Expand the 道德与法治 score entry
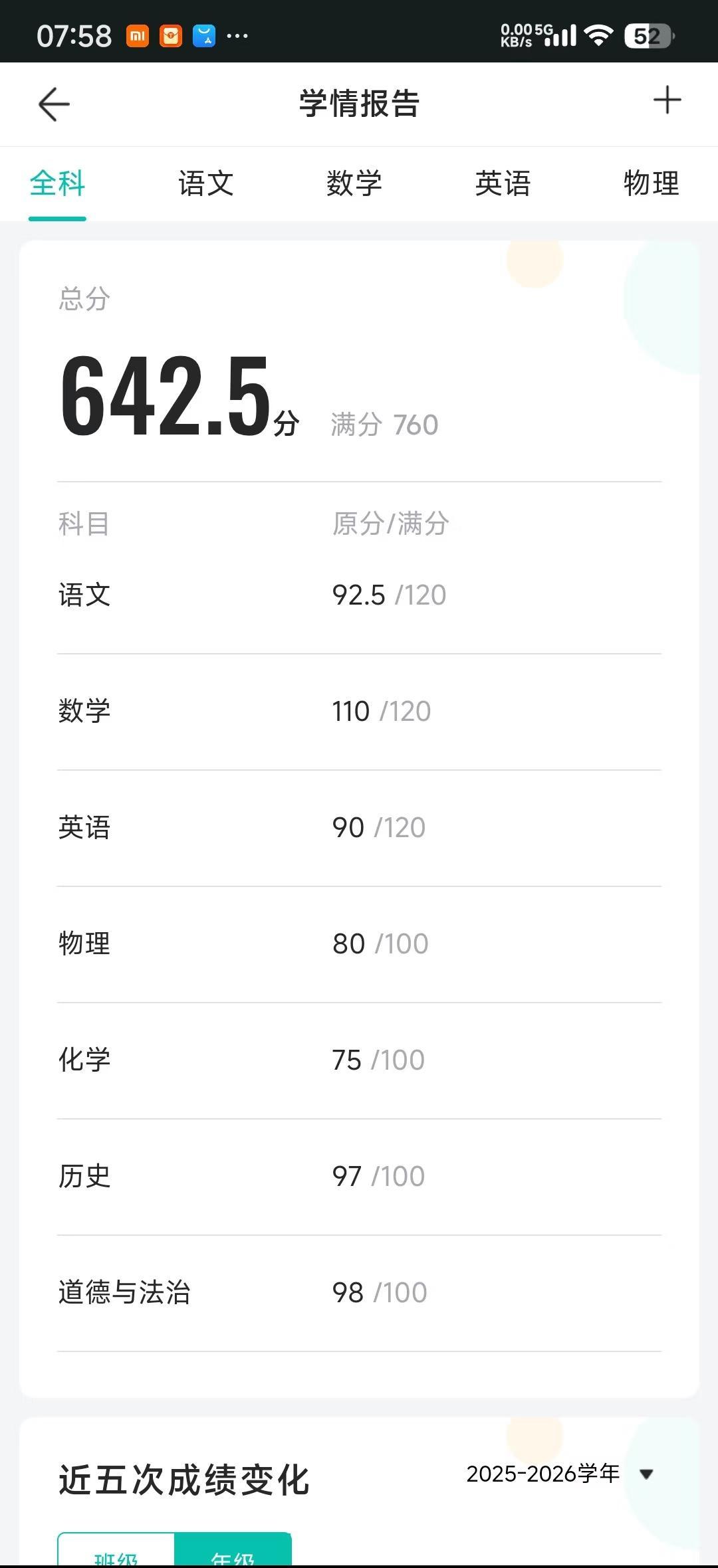 [x=359, y=1292]
